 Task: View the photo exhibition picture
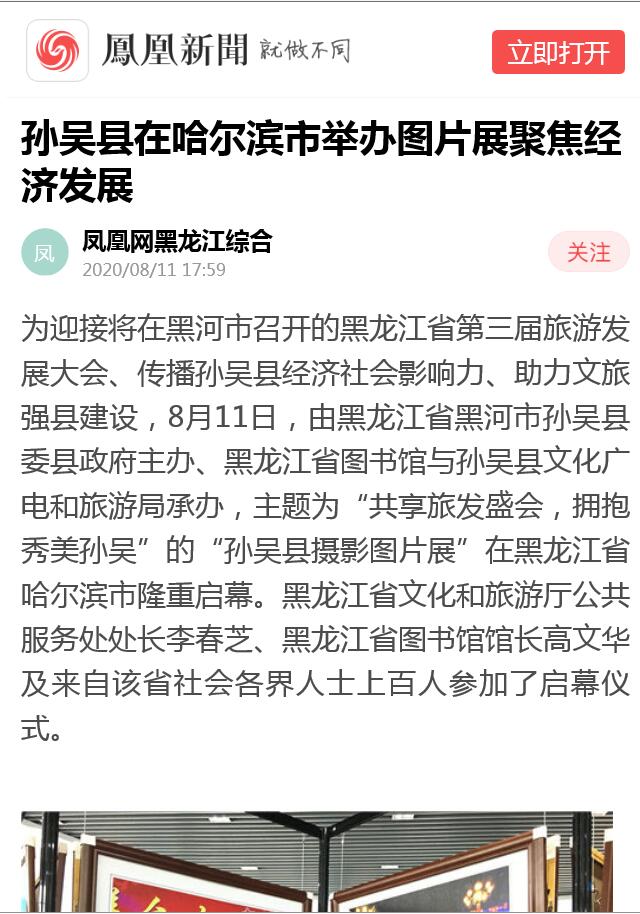point(316,862)
